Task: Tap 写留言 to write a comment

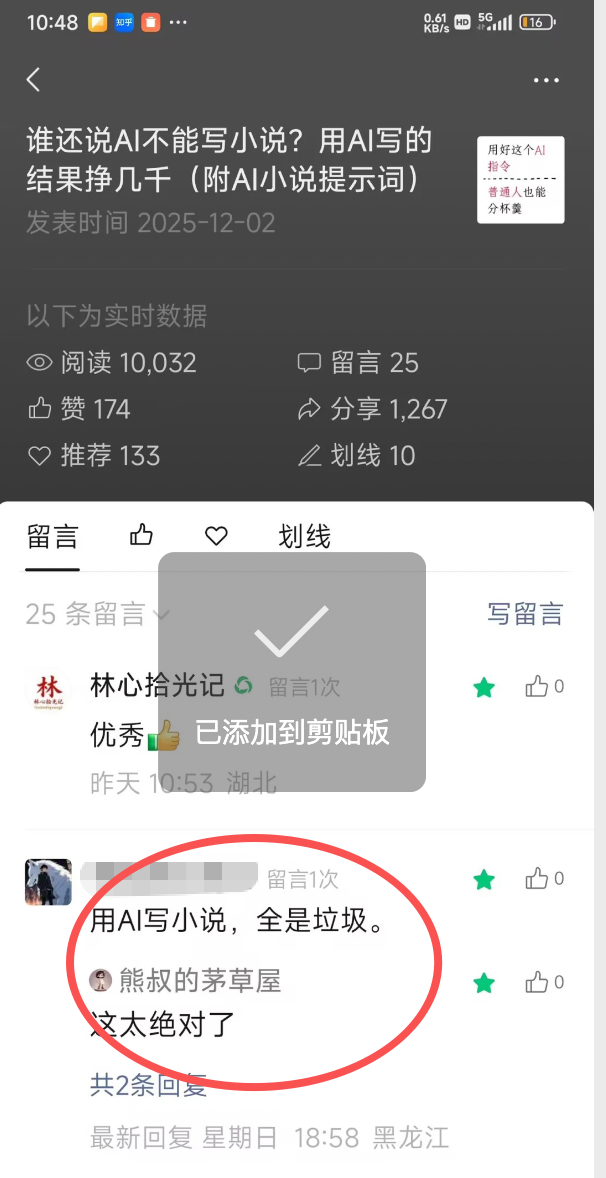Action: click(x=525, y=613)
